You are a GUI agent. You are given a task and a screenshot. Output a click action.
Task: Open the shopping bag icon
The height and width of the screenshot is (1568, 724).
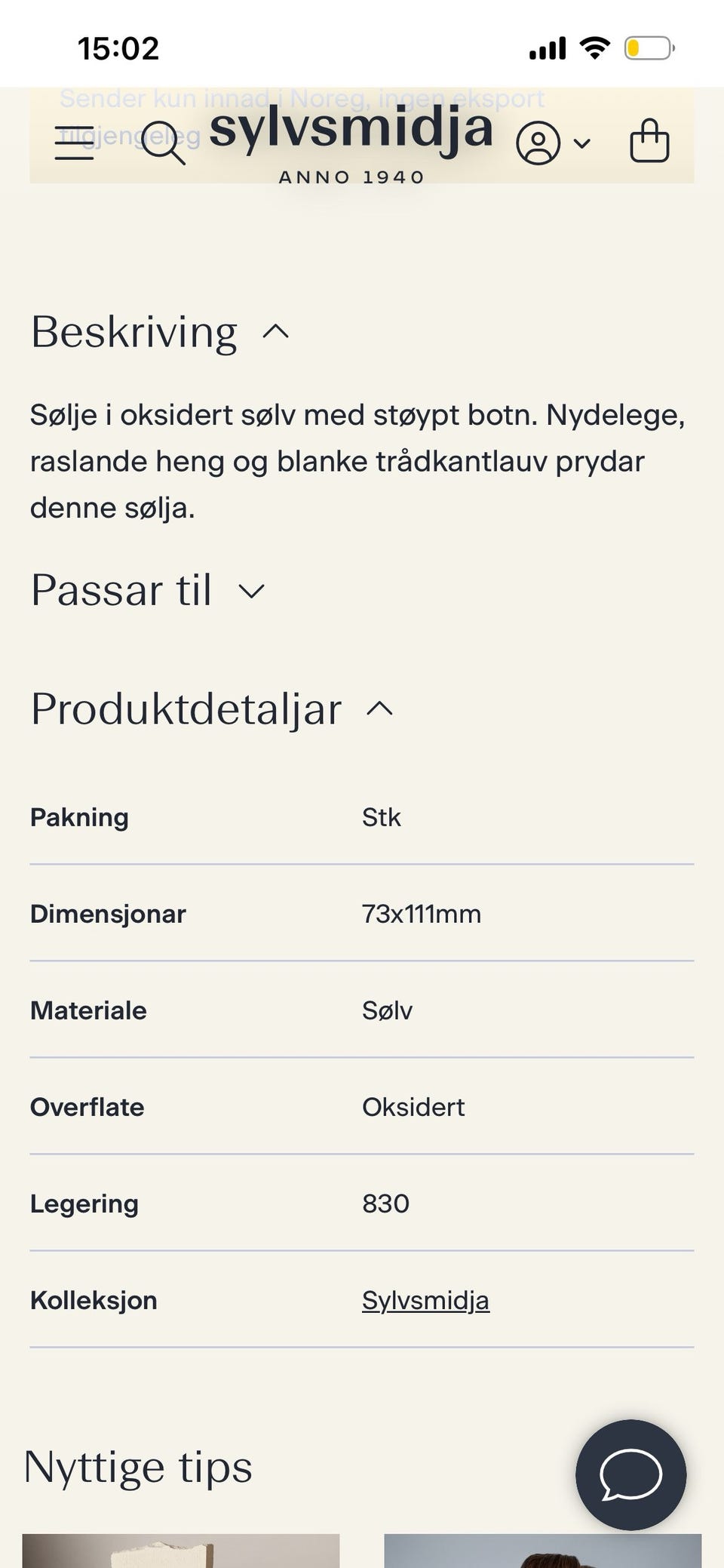(651, 140)
